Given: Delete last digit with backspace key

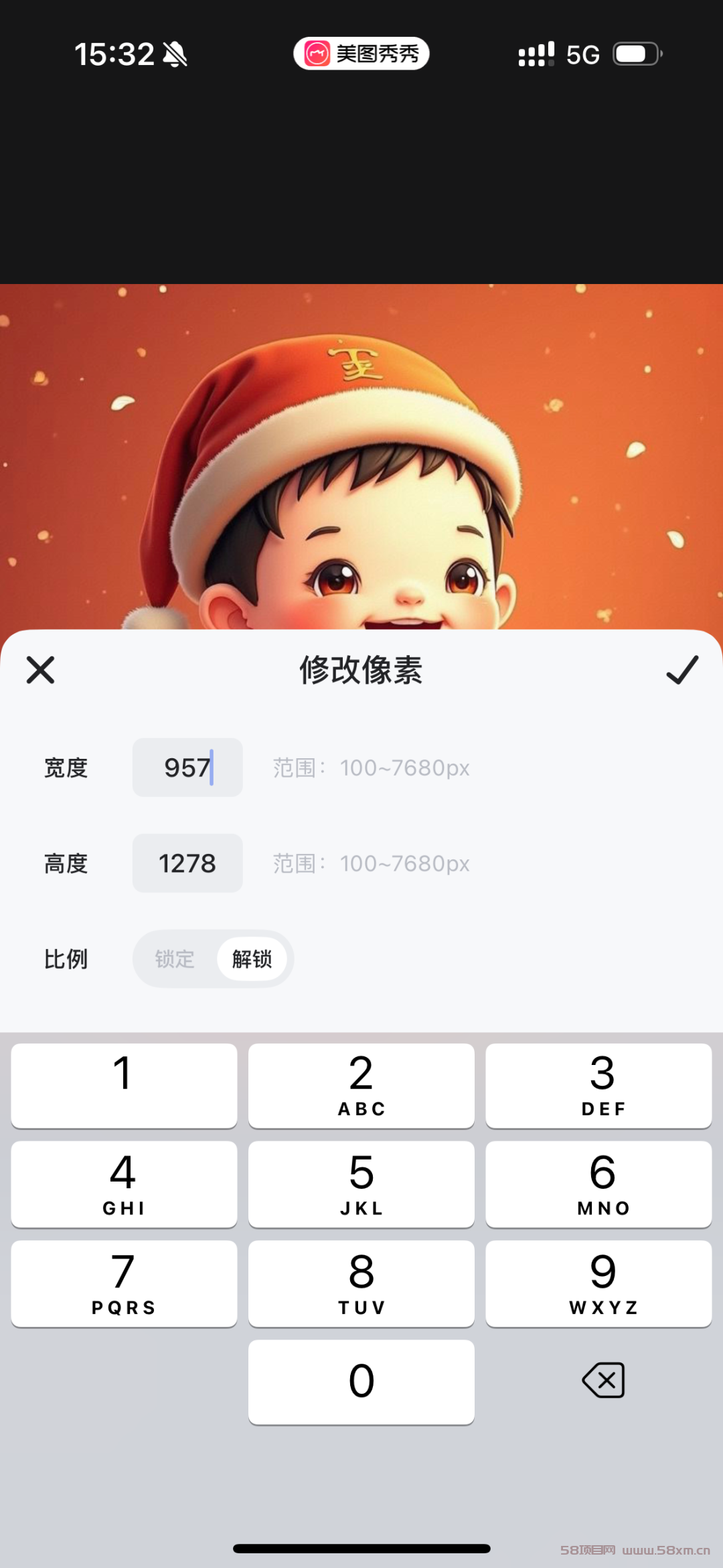Looking at the screenshot, I should click(x=603, y=1380).
